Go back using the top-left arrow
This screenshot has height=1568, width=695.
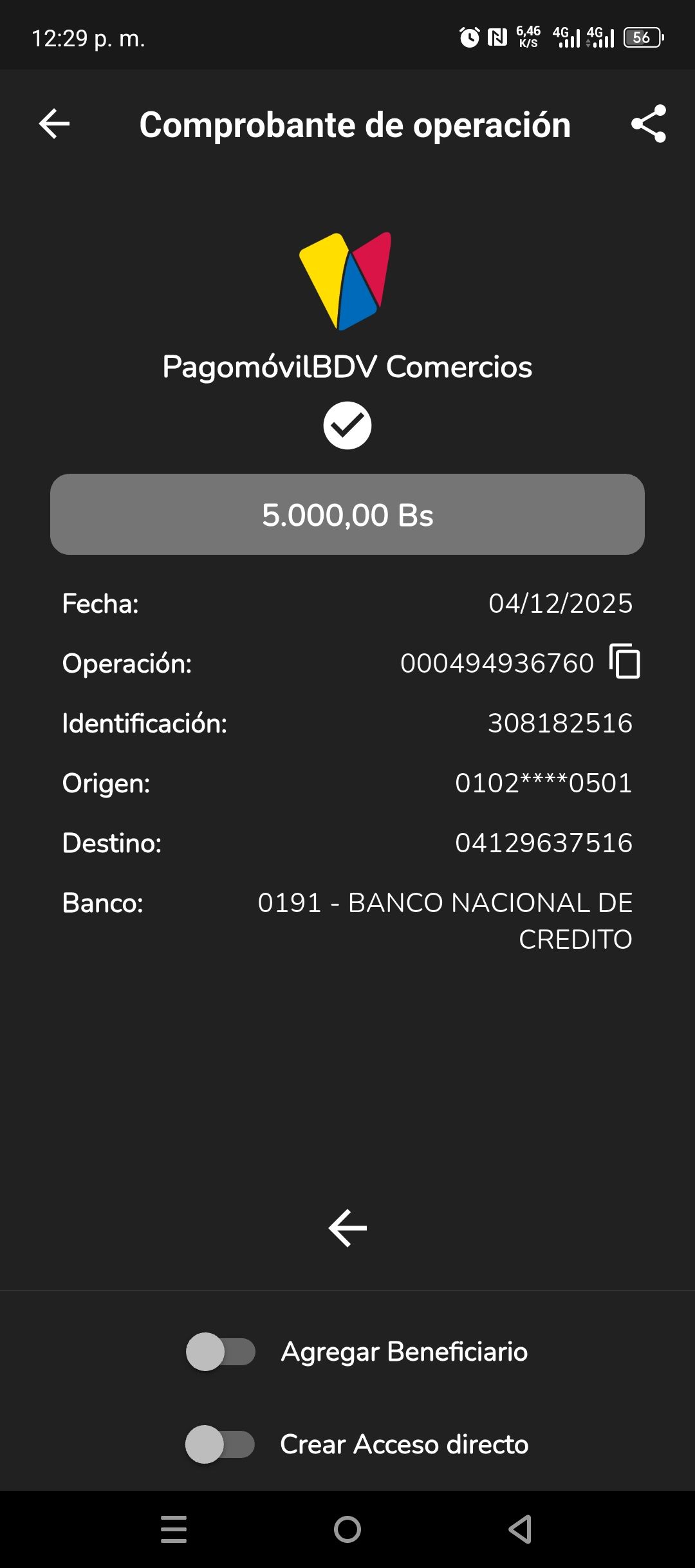pyautogui.click(x=54, y=124)
